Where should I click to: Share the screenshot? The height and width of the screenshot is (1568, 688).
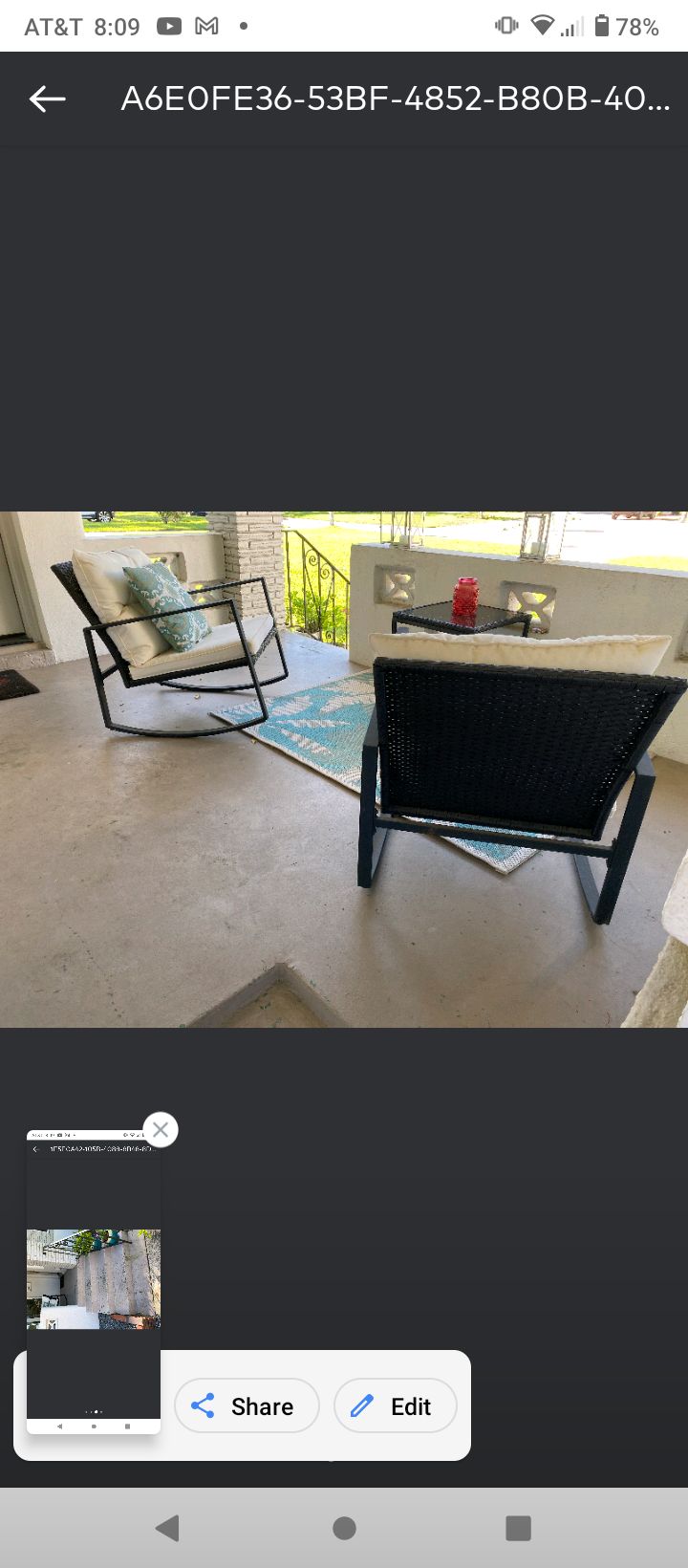(246, 1405)
